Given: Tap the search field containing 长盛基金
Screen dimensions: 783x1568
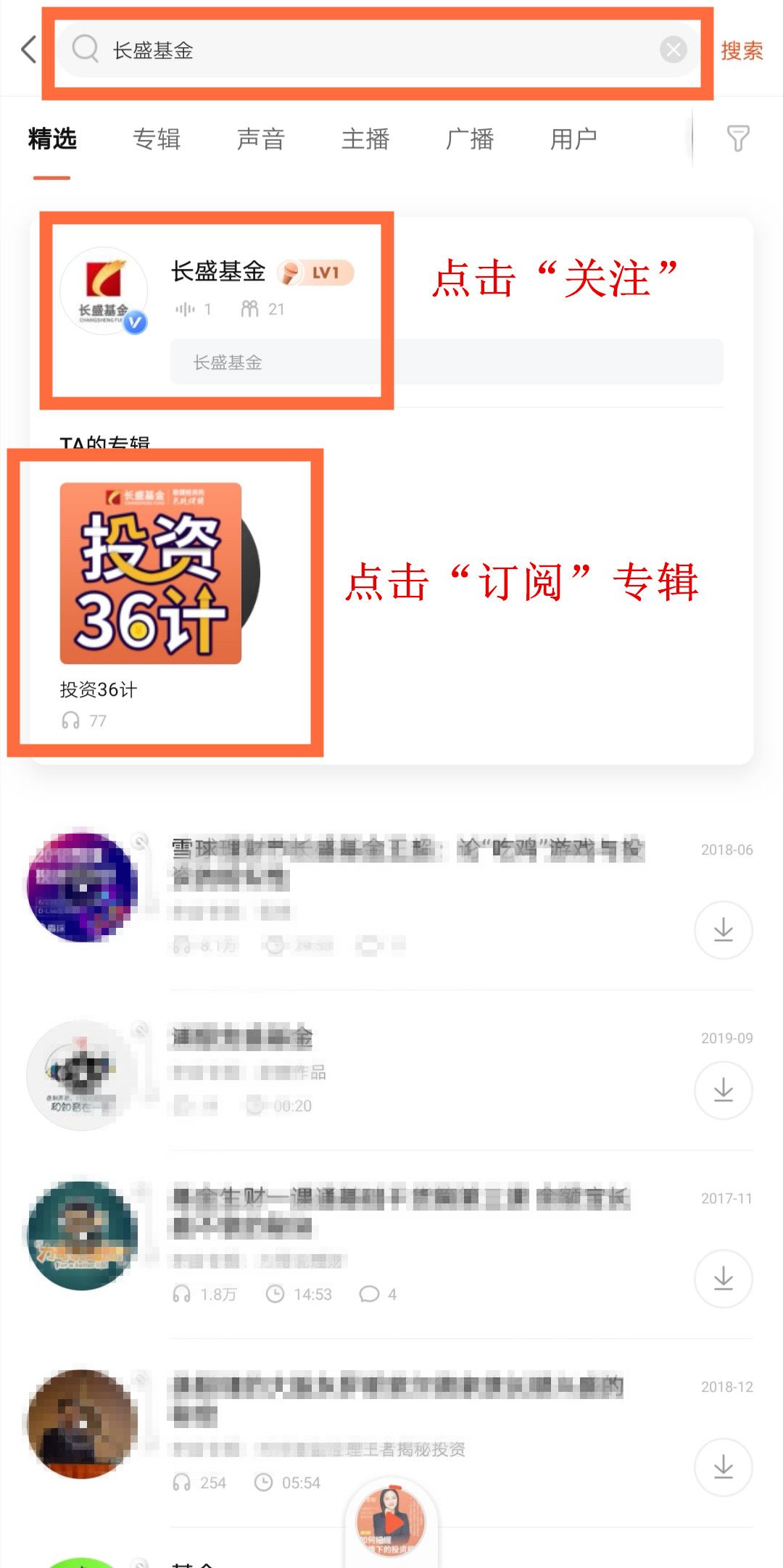Looking at the screenshot, I should coord(377,50).
